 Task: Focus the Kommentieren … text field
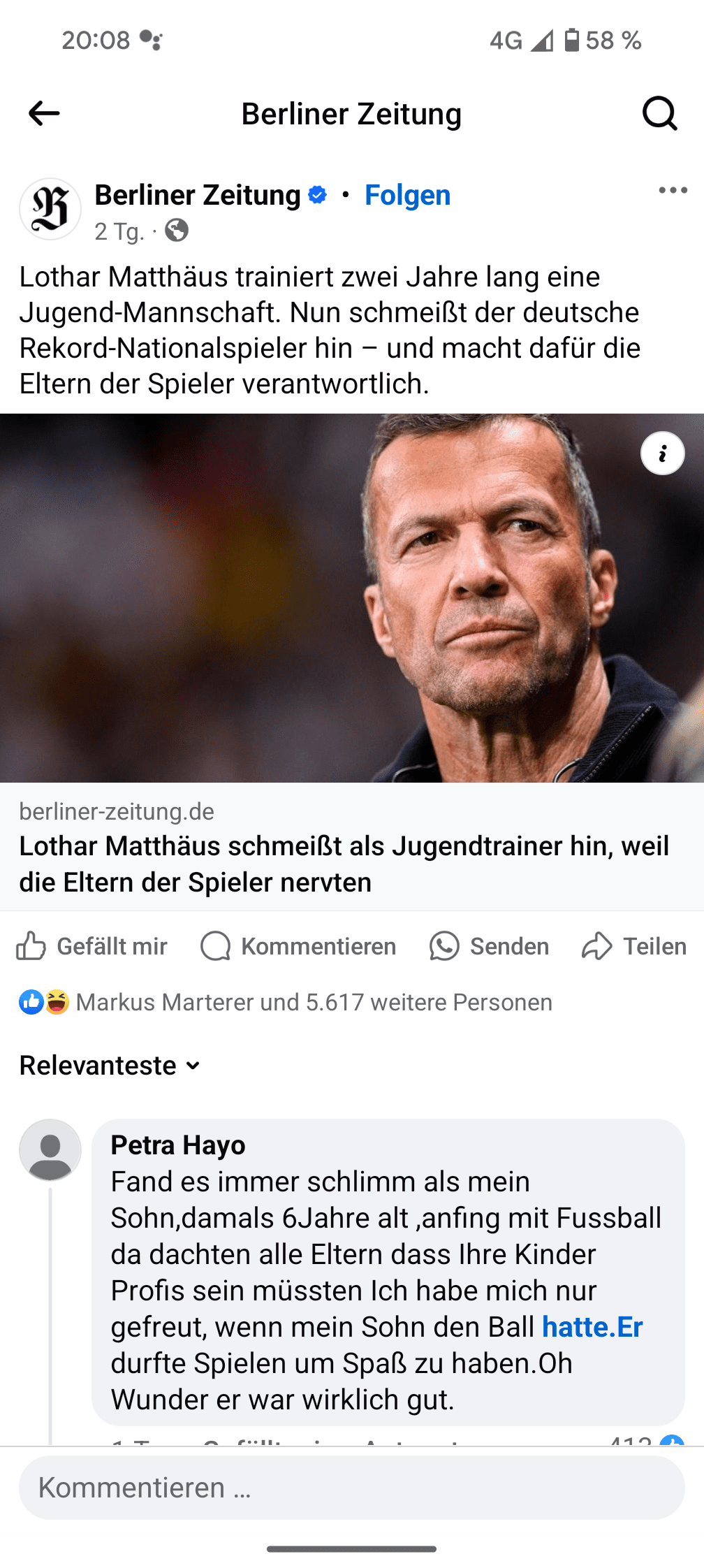[351, 1488]
